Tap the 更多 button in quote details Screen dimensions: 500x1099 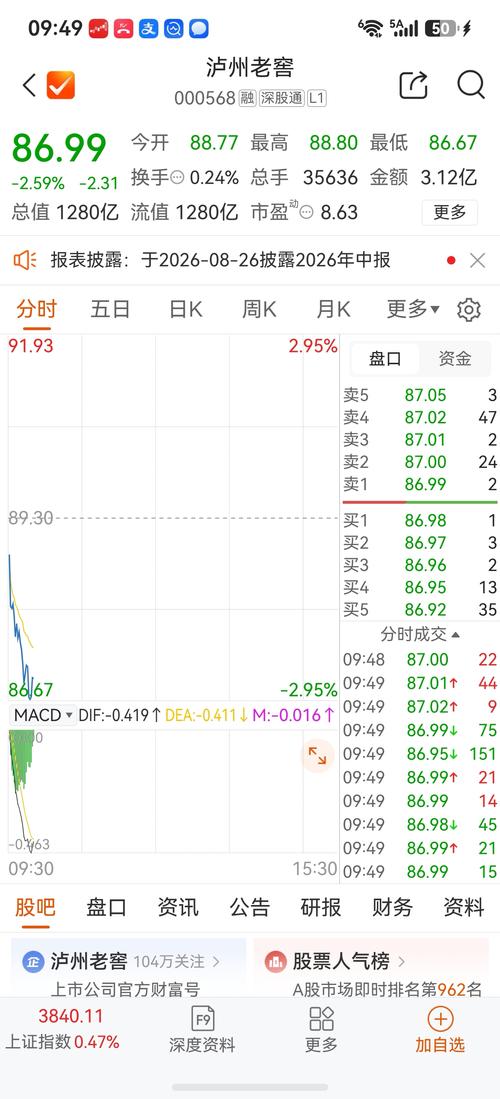450,212
